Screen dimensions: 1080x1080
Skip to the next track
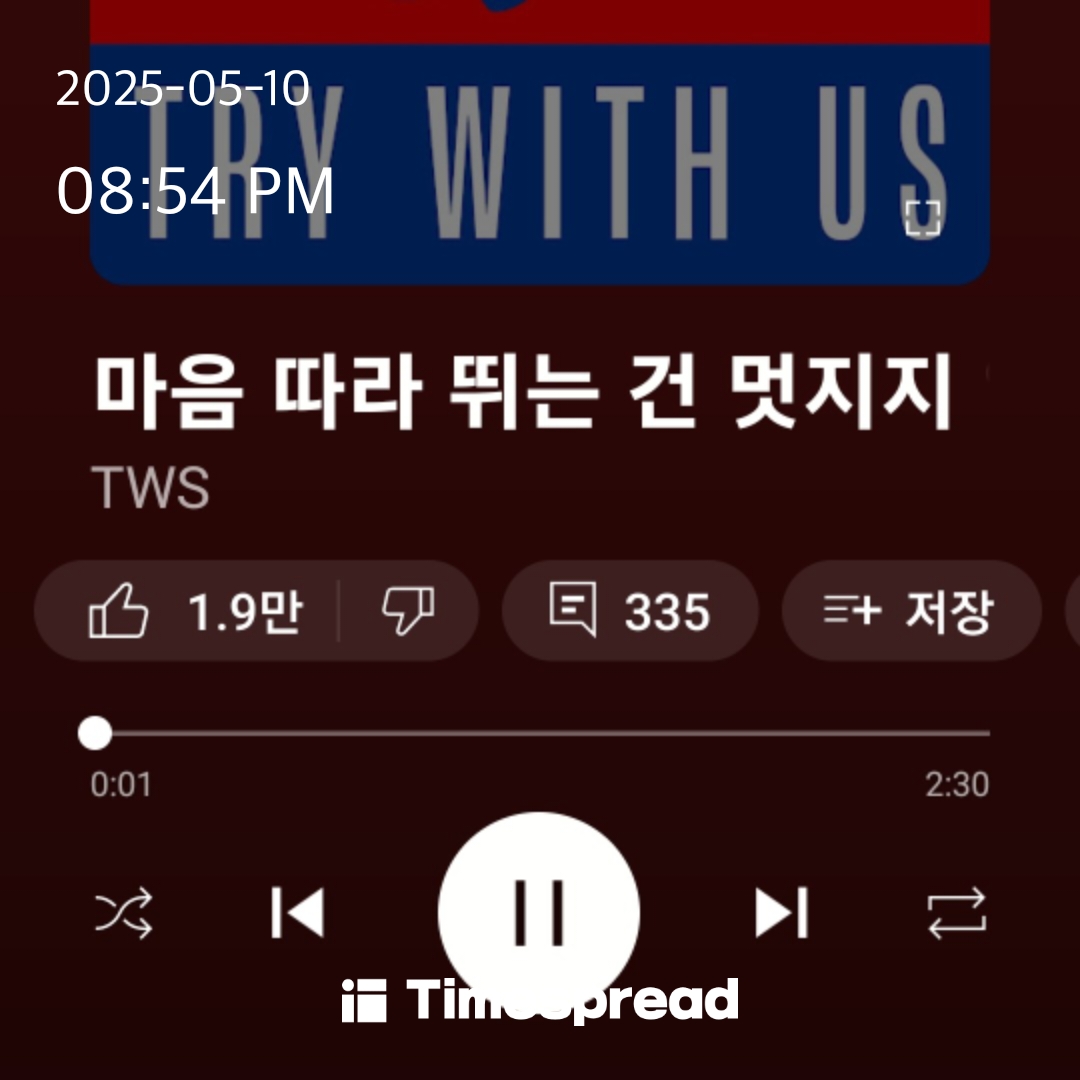(781, 913)
